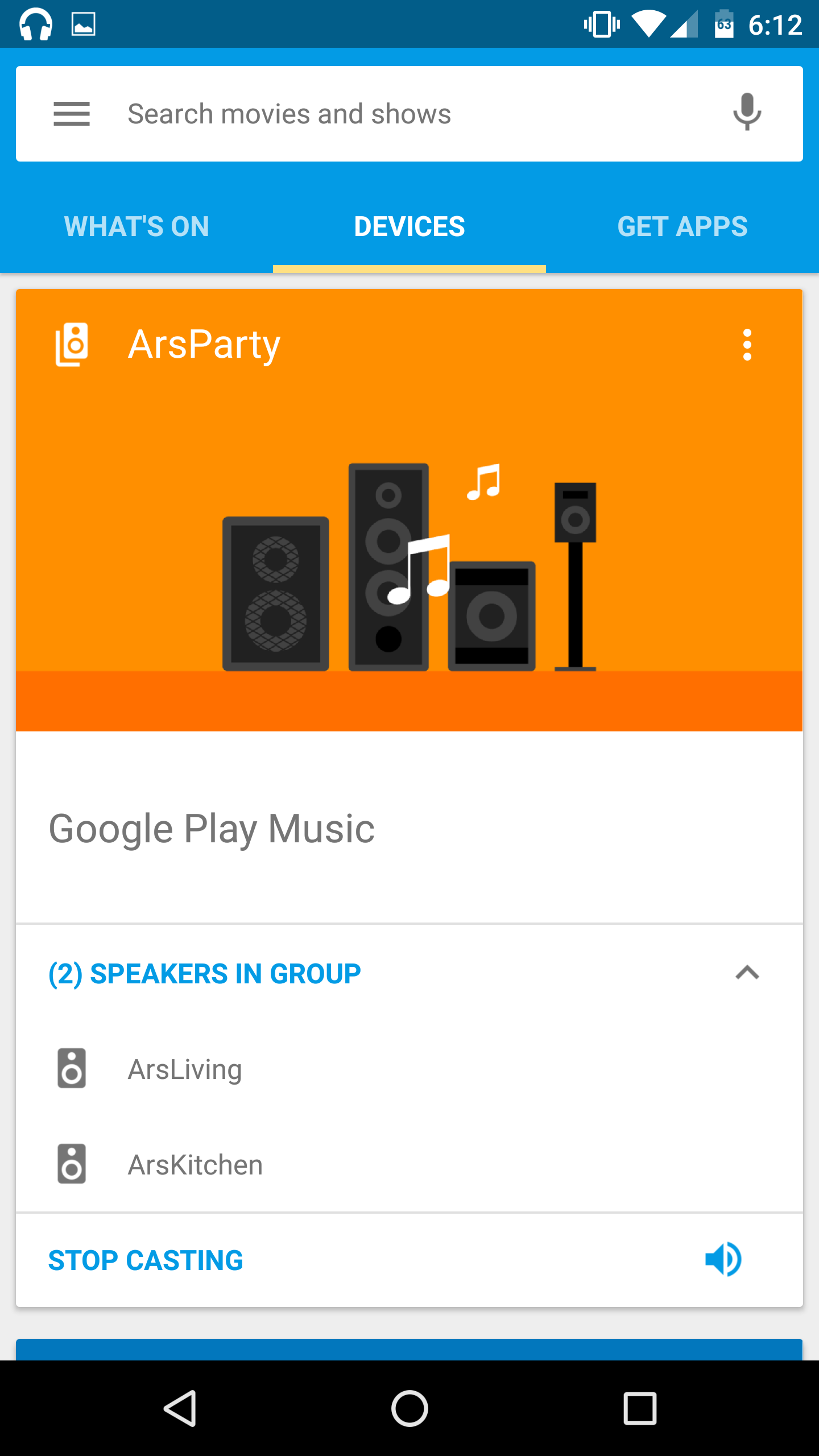
Task: Expand the (2) Speakers In Group section
Action: point(204,973)
